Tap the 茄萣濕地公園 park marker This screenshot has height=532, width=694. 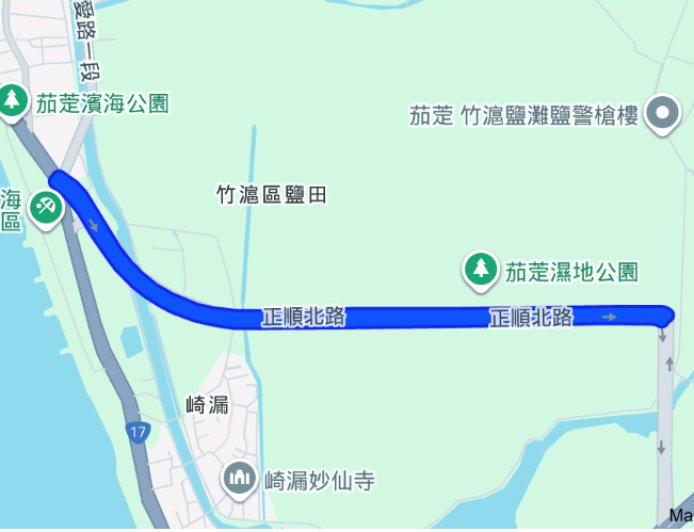[x=482, y=268]
